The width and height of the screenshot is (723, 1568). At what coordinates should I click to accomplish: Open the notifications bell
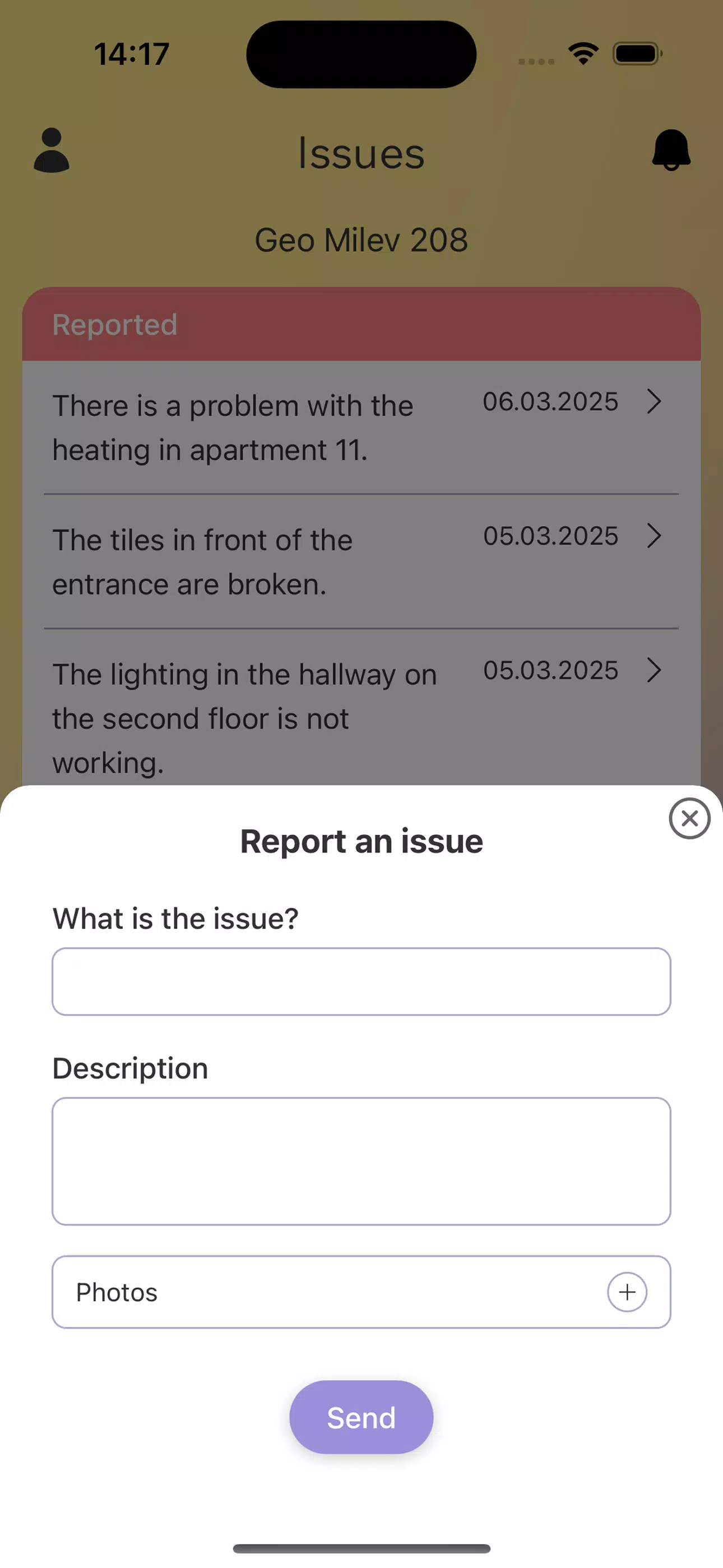(671, 150)
